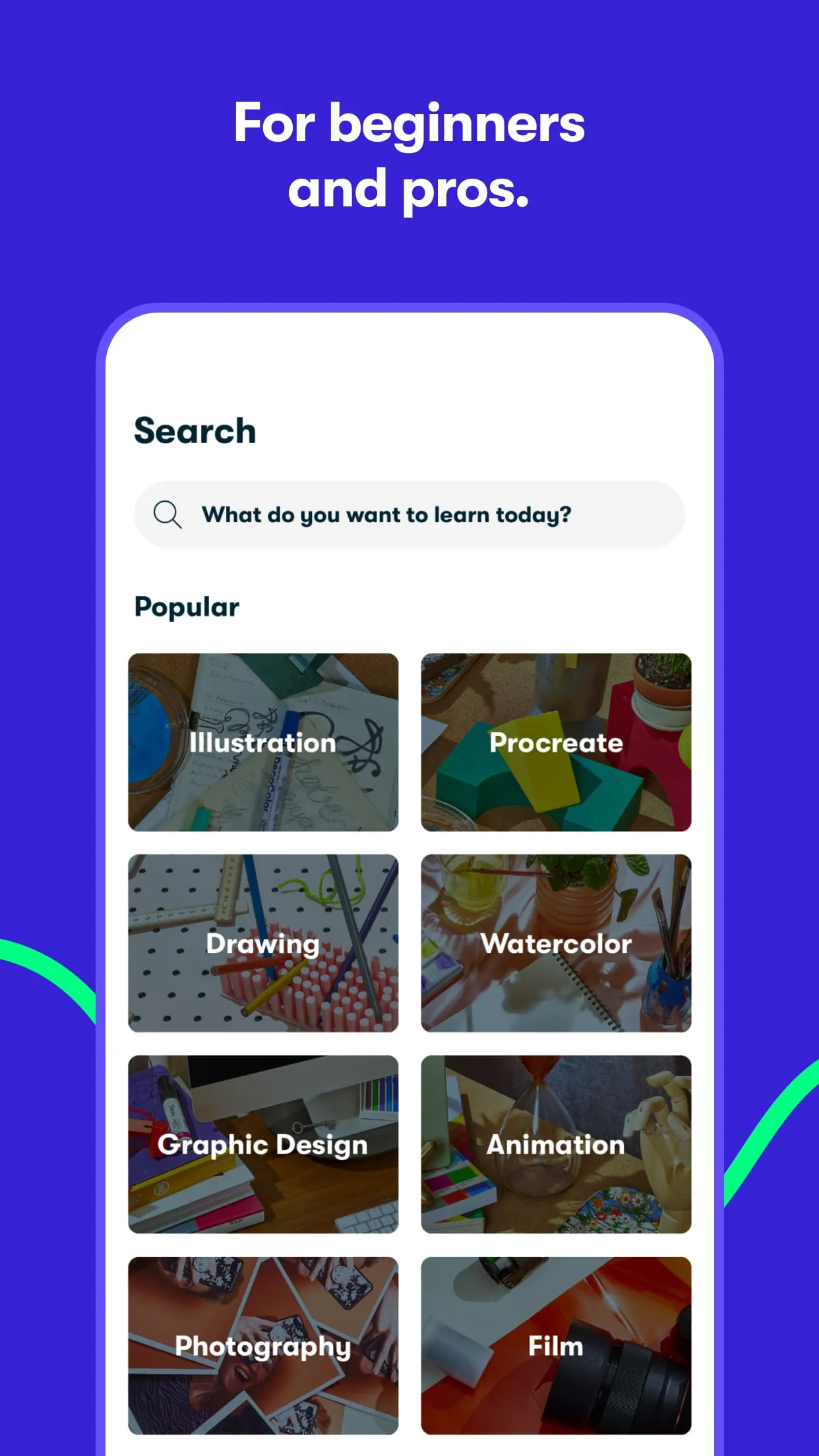Tap the Procreate label text

point(555,743)
